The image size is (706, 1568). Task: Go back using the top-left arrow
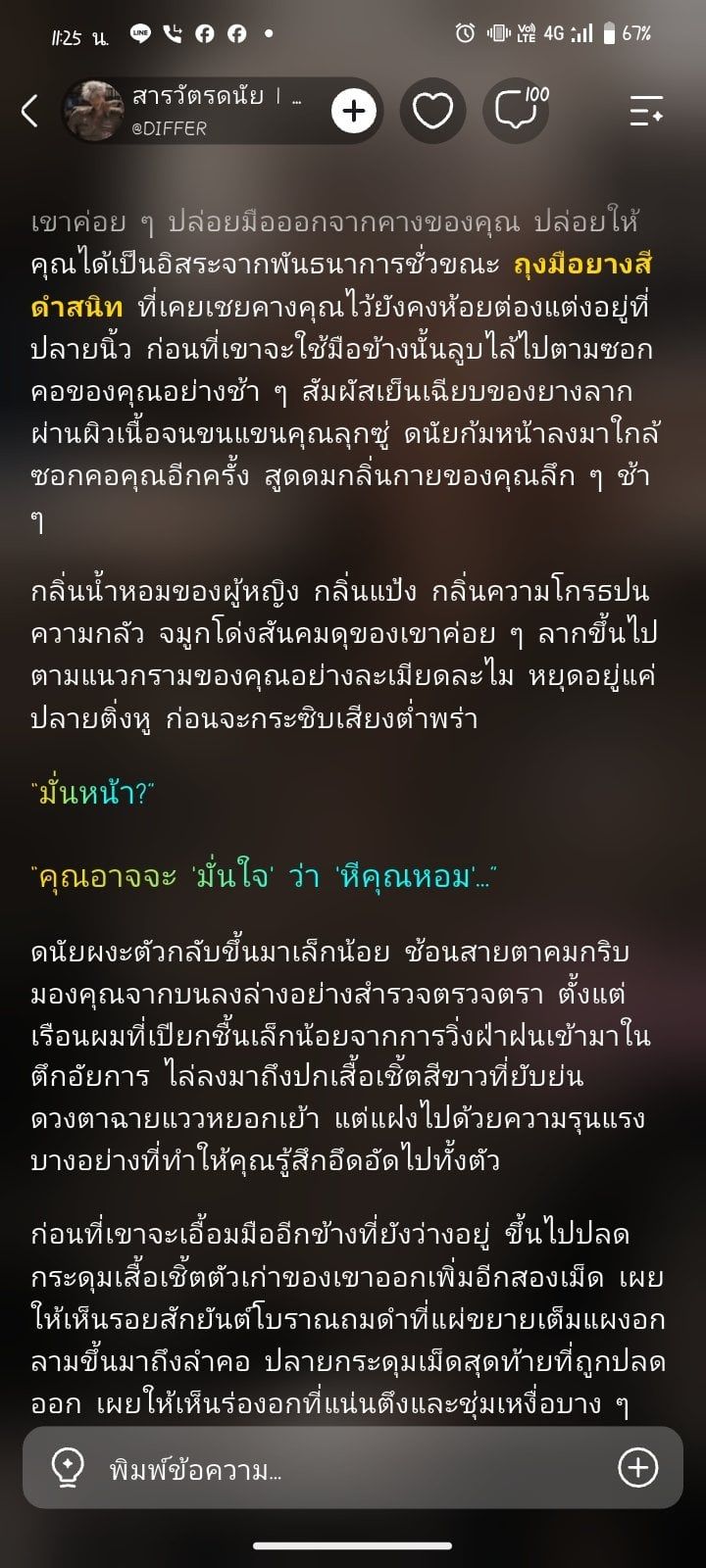29,111
